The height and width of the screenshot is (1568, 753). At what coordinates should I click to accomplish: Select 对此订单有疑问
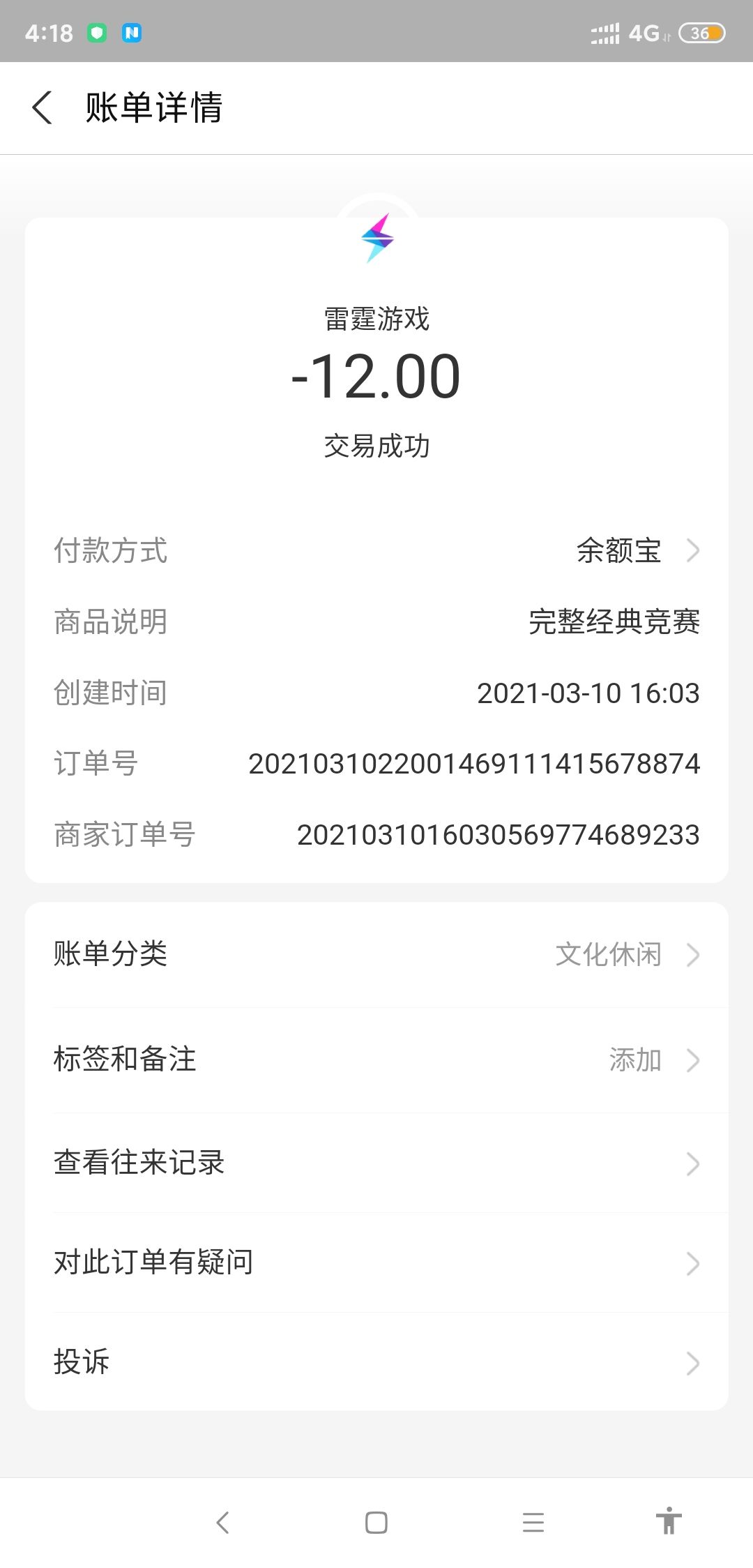click(x=376, y=1262)
